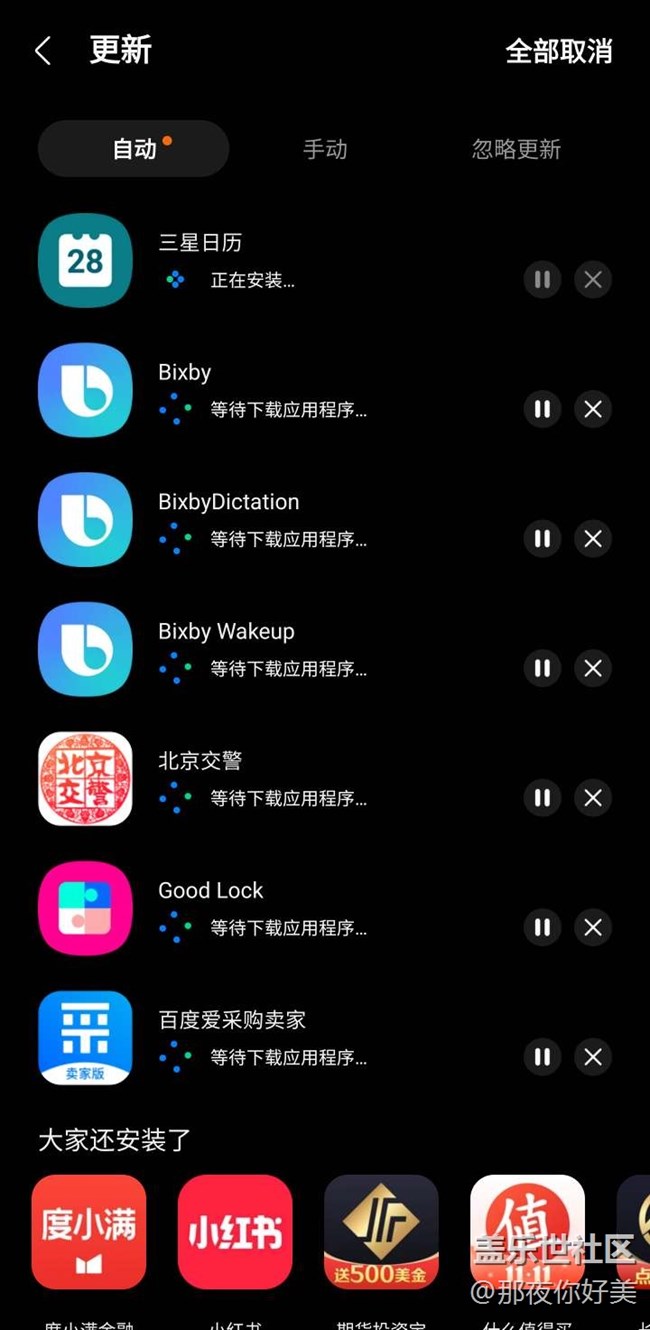The image size is (650, 1330).
Task: Pause the 百度爱采购卖家 download
Action: (542, 1057)
